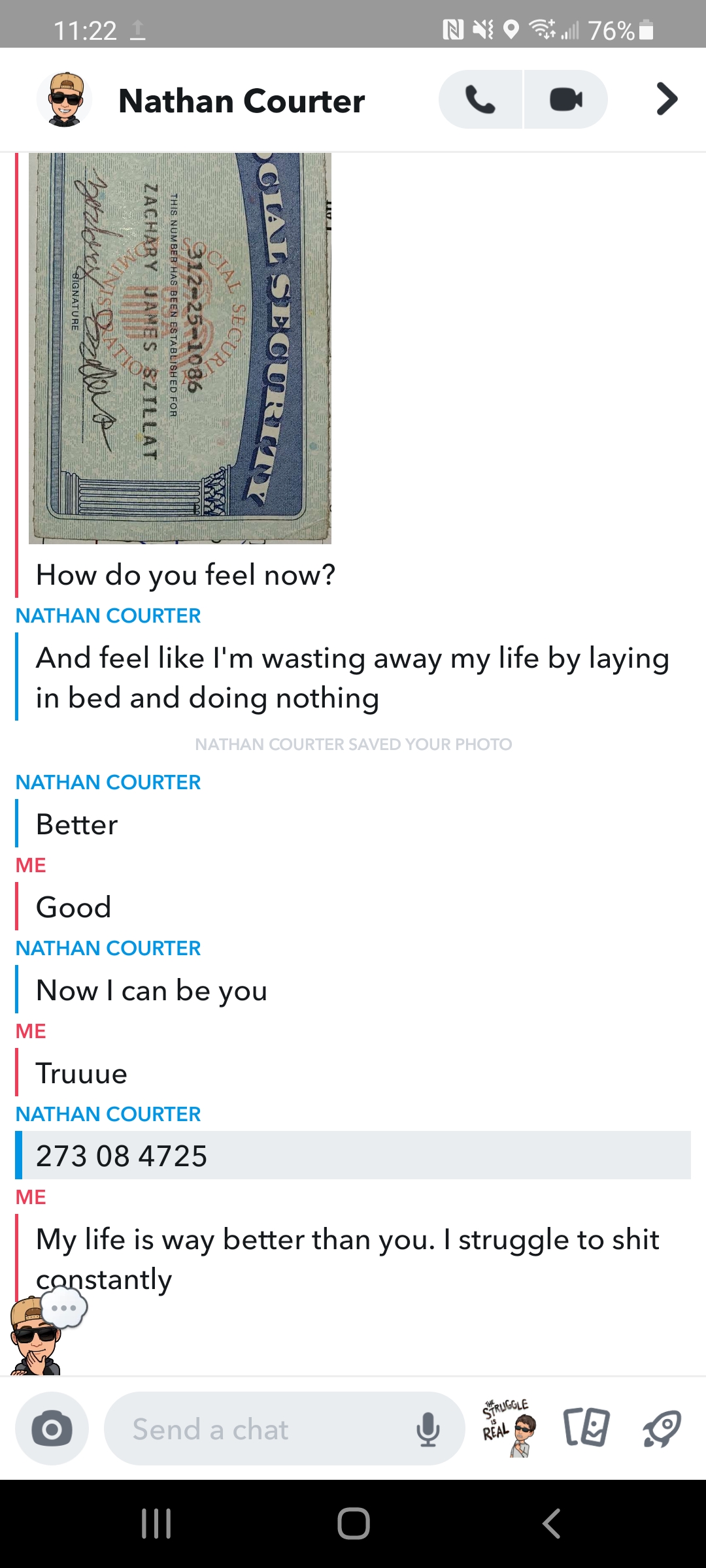Viewport: 706px width, 1568px height.
Task: Start a video call with Nathan
Action: (x=566, y=100)
